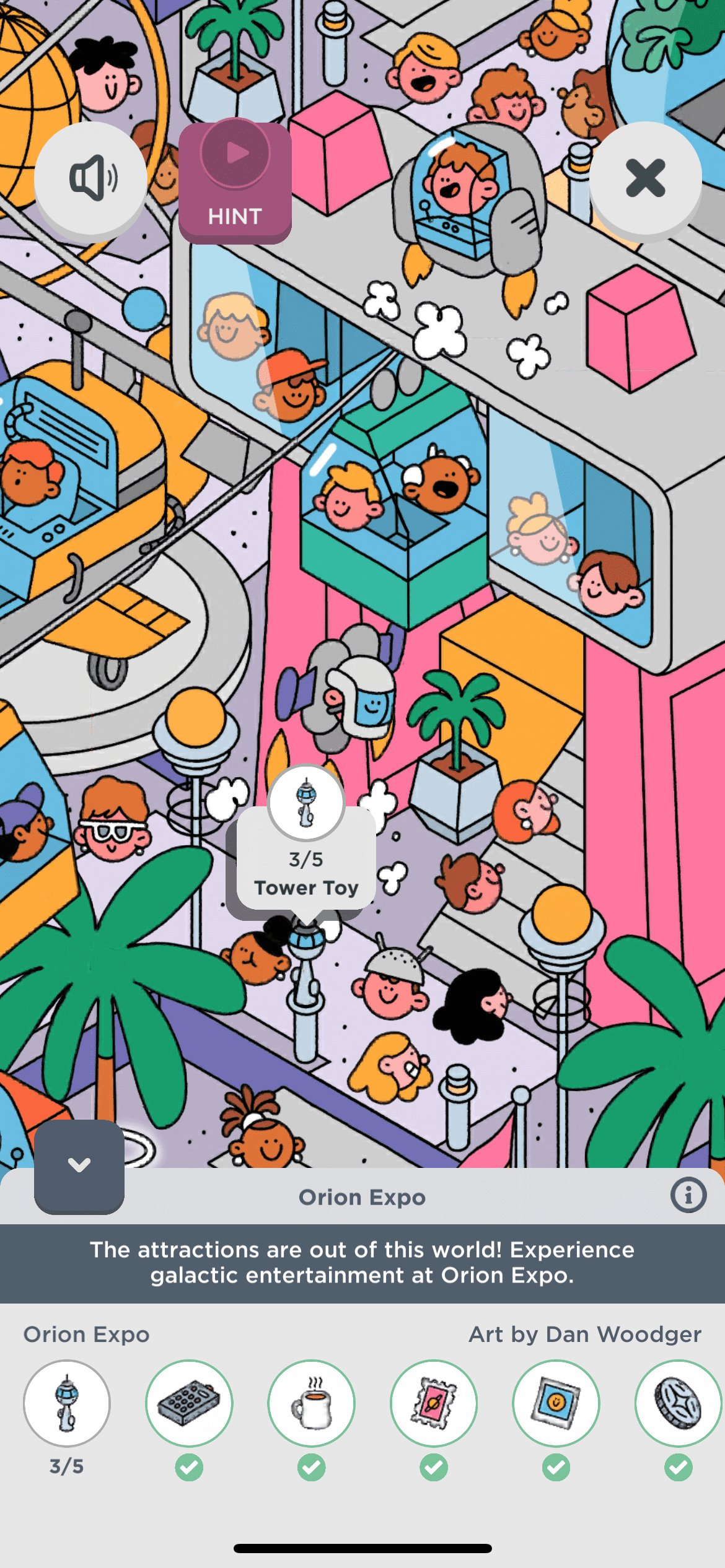Select the found keypad item
This screenshot has height=1568, width=725.
point(189,1403)
